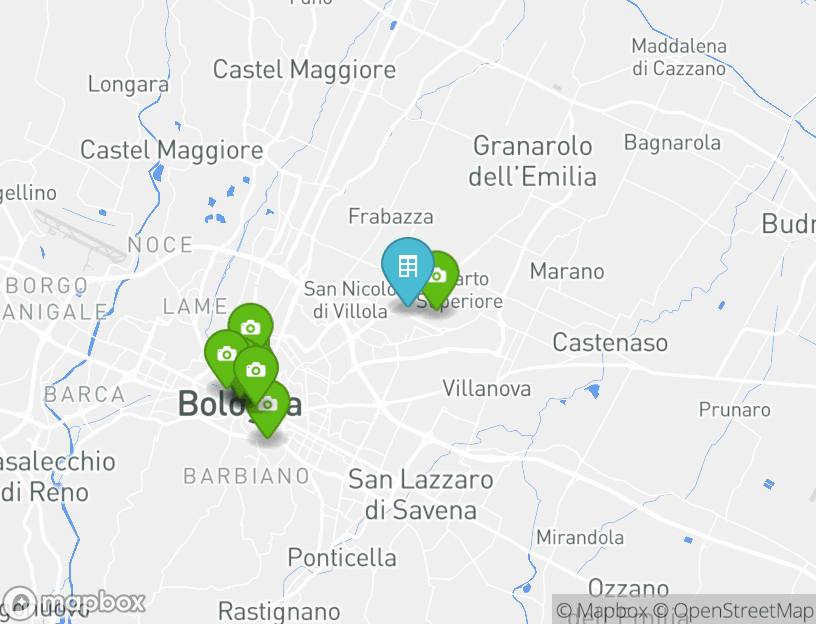This screenshot has width=816, height=624.
Task: Tap the blue building marker near Frabazza
Action: pyautogui.click(x=407, y=267)
